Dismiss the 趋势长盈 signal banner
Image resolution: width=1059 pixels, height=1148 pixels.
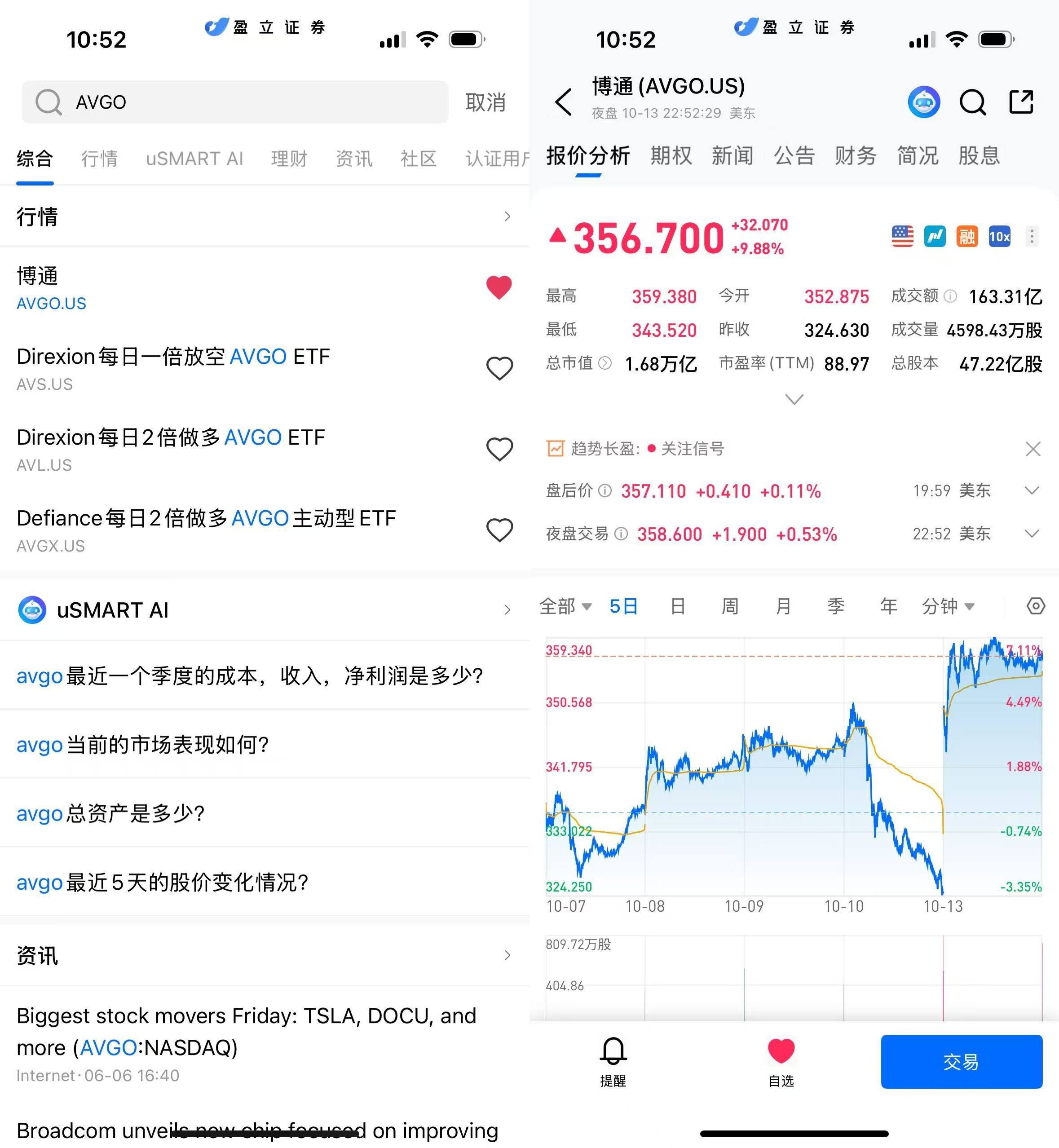1033,449
